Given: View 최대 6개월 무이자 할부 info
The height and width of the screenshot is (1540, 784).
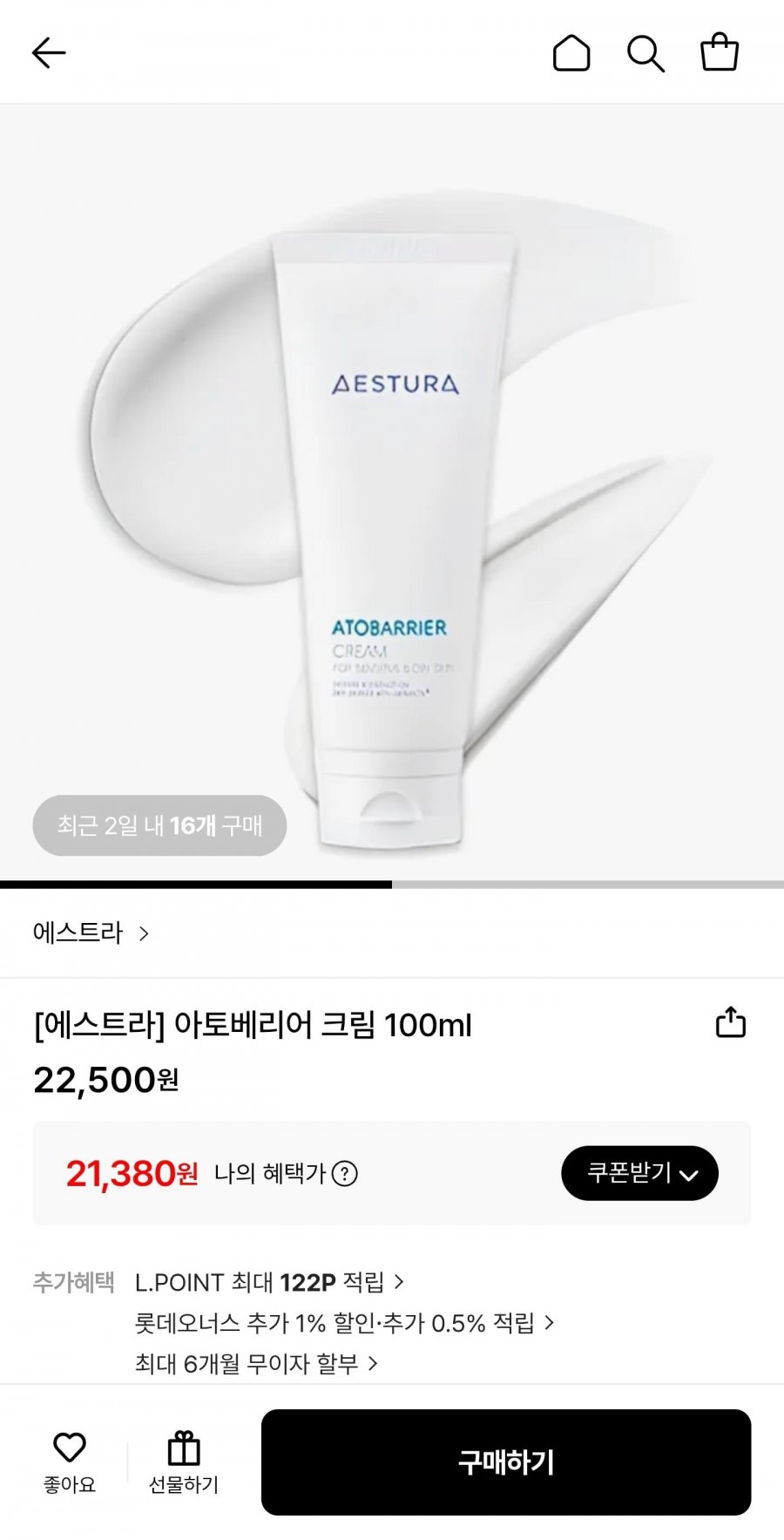Looking at the screenshot, I should (255, 1363).
